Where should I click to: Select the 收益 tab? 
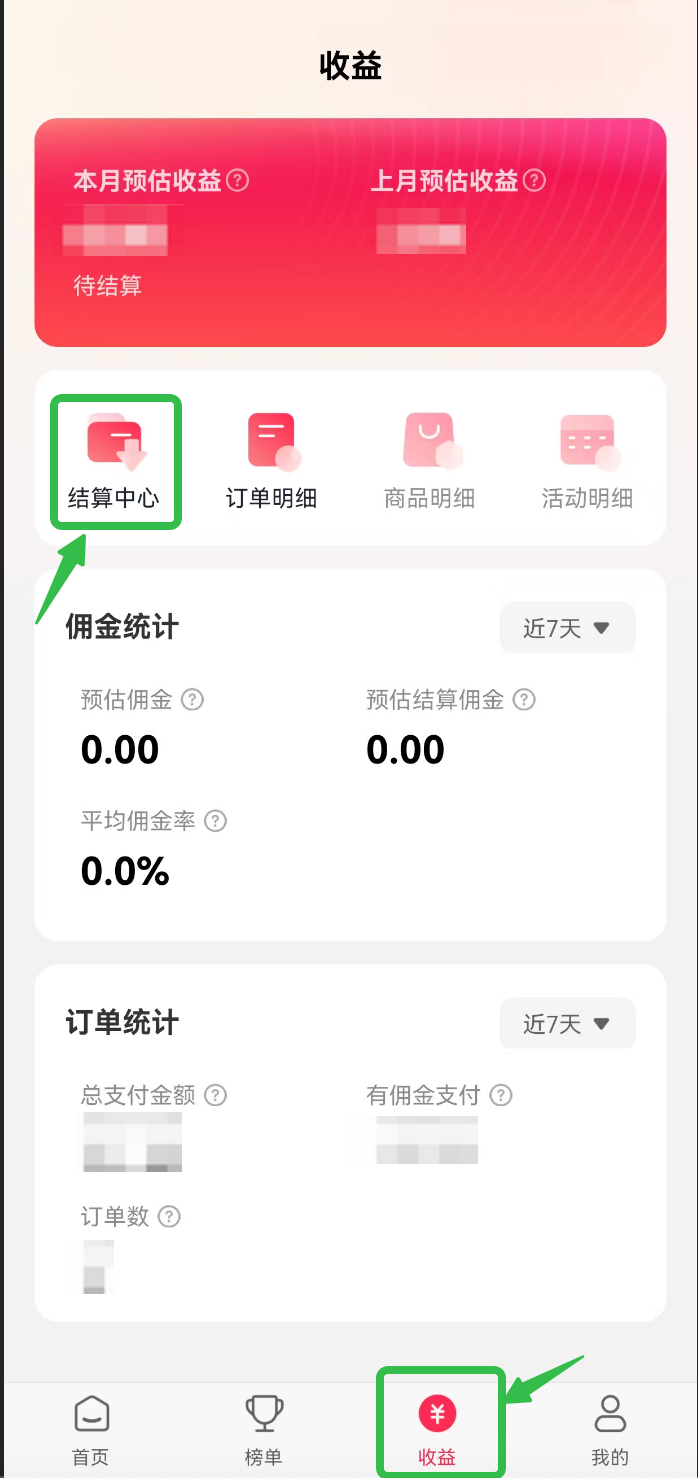point(437,1430)
